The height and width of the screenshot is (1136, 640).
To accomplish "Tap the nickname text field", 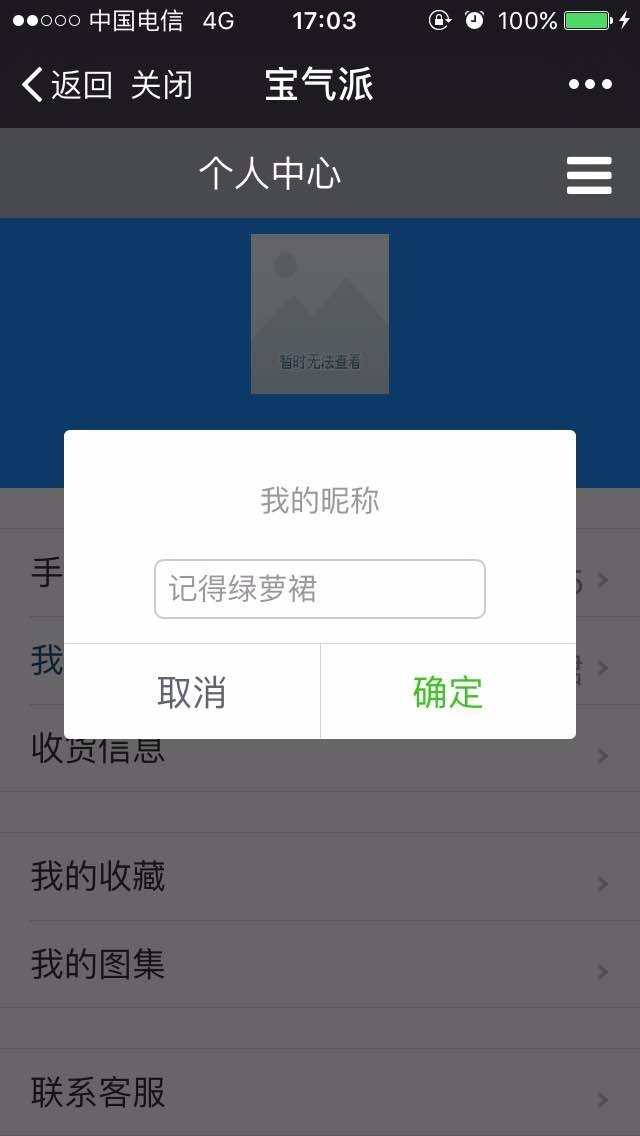I will 319,589.
